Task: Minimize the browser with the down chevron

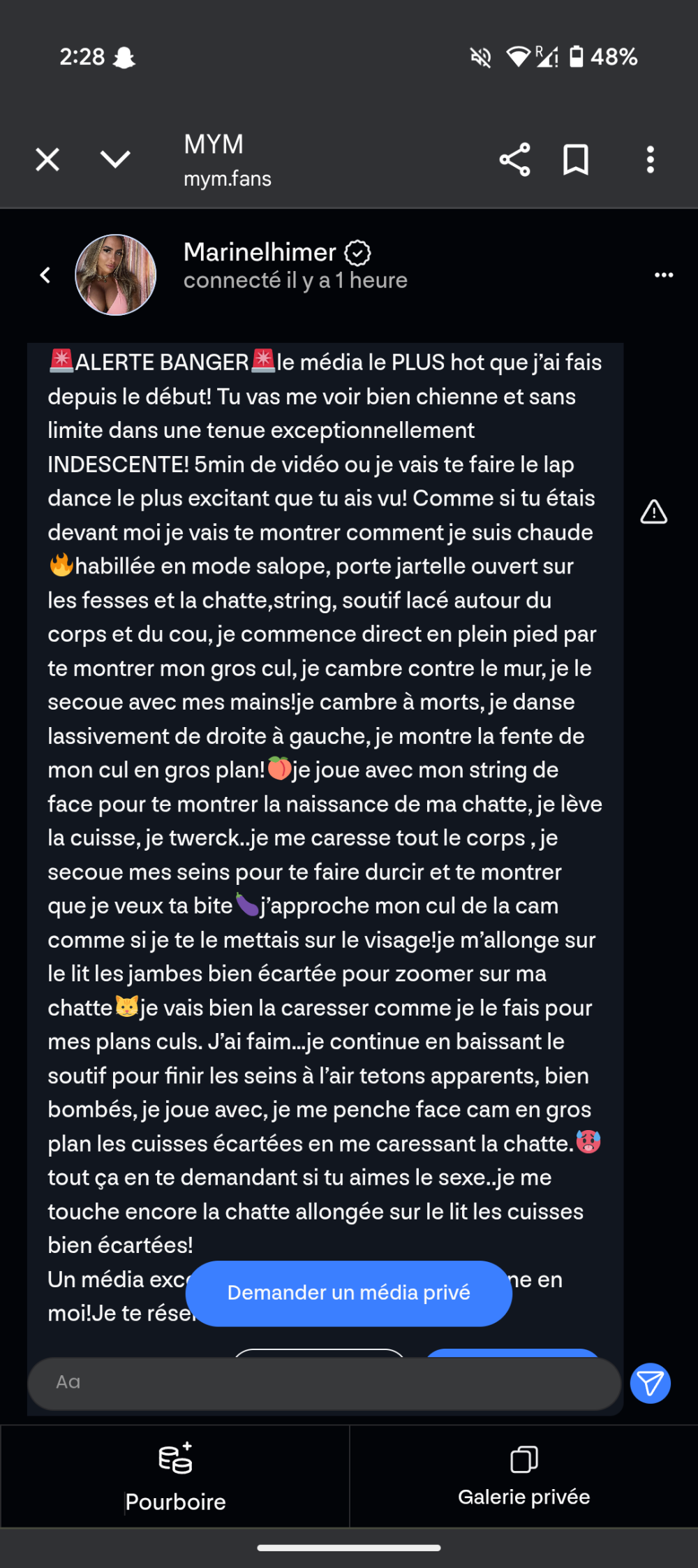Action: pos(115,159)
